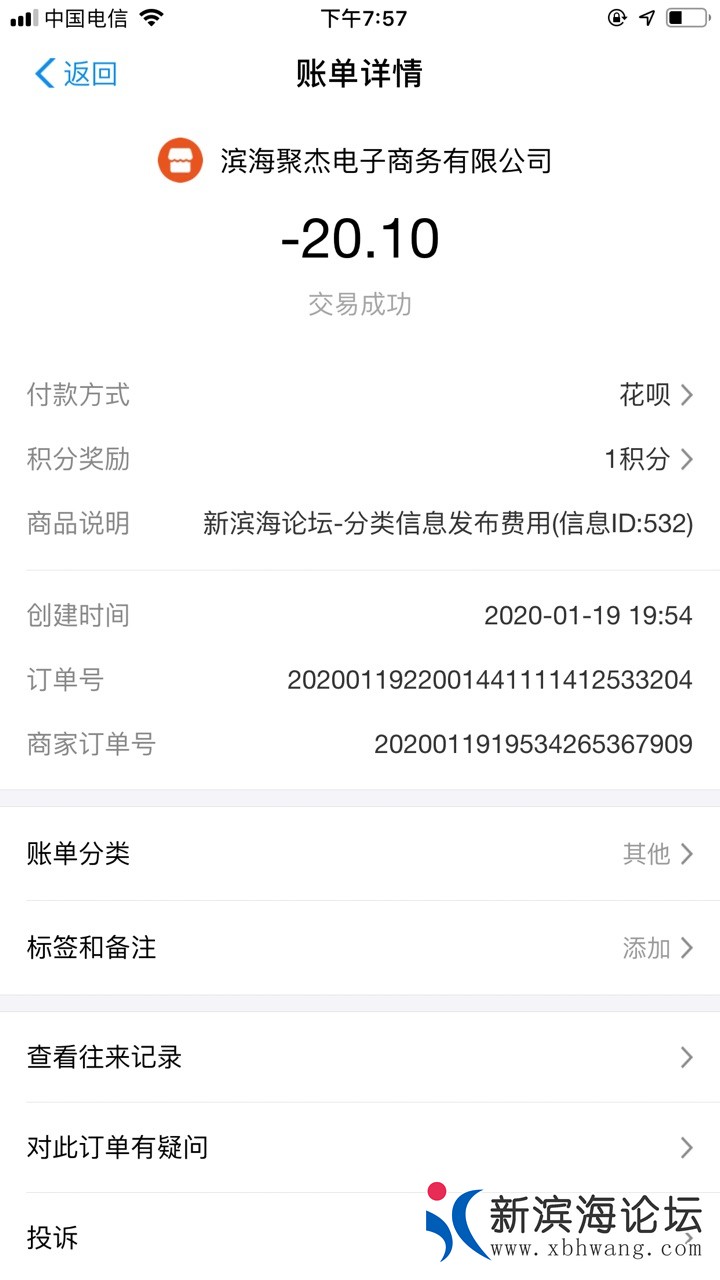The width and height of the screenshot is (720, 1280).
Task: Go back with the 返回 button
Action: (76, 73)
